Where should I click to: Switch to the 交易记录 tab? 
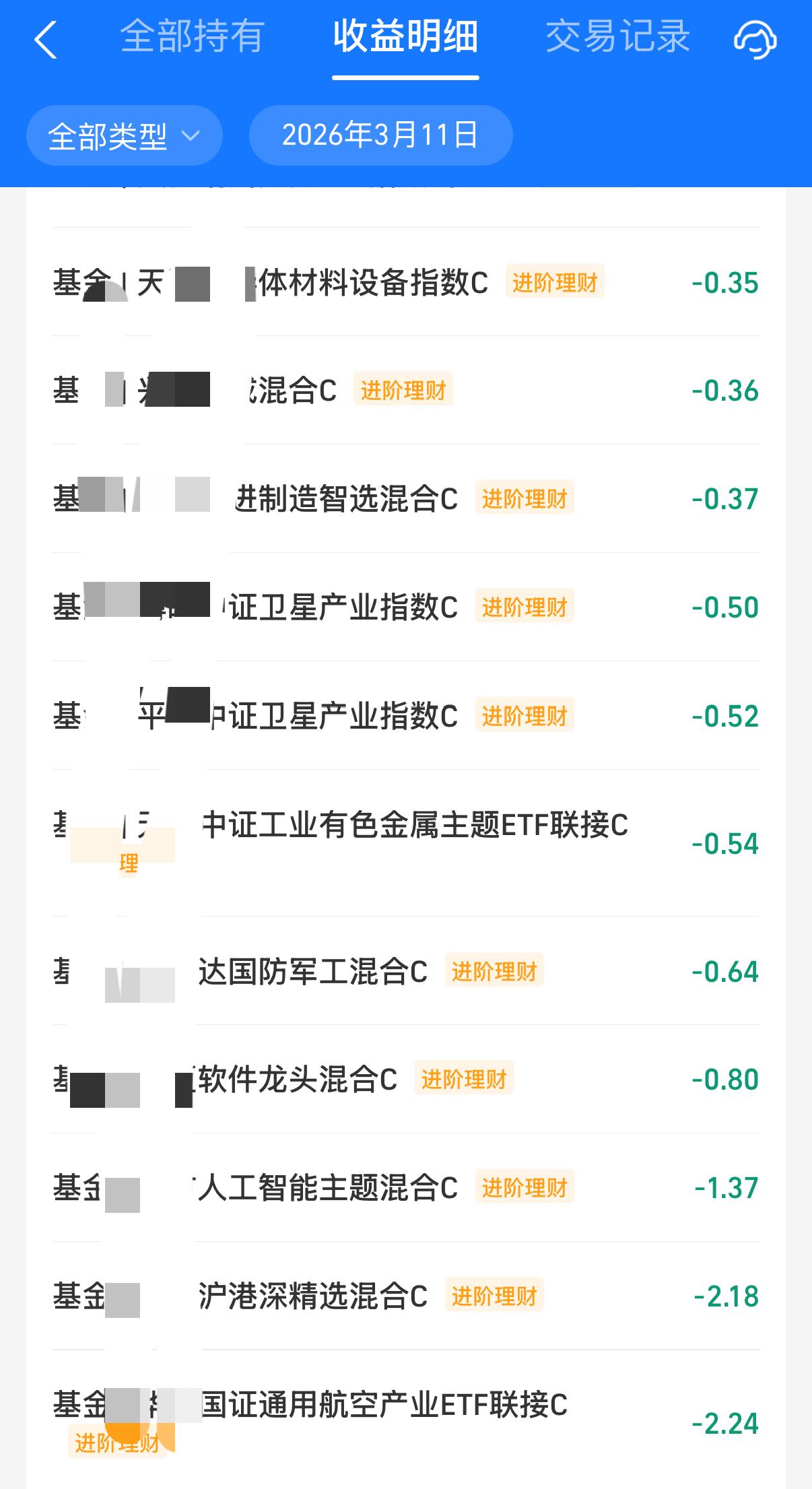[x=617, y=38]
